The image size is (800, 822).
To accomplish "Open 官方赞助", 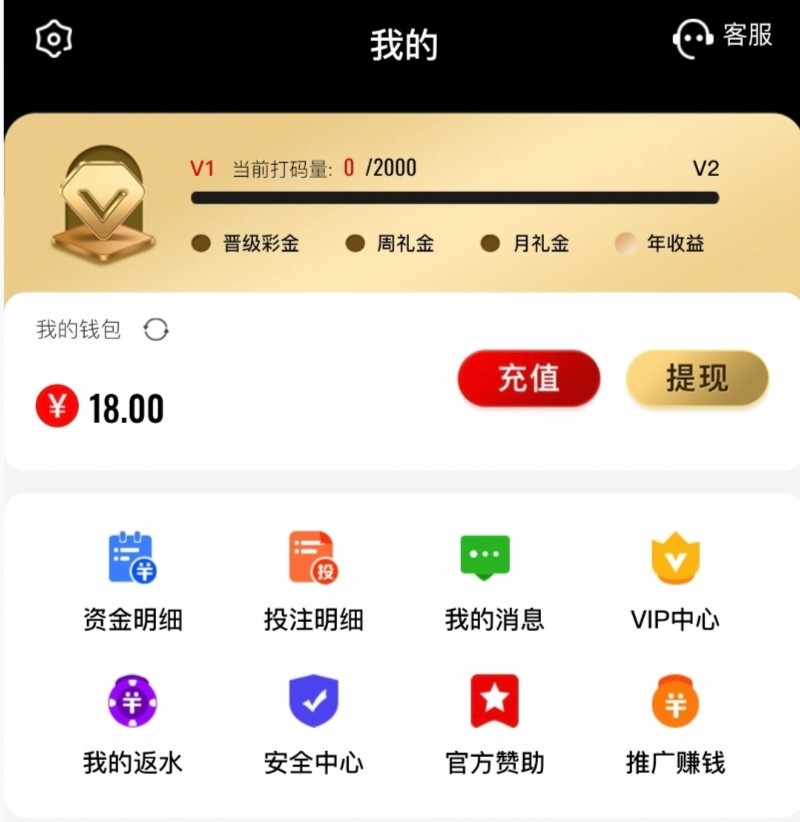I will pyautogui.click(x=494, y=723).
